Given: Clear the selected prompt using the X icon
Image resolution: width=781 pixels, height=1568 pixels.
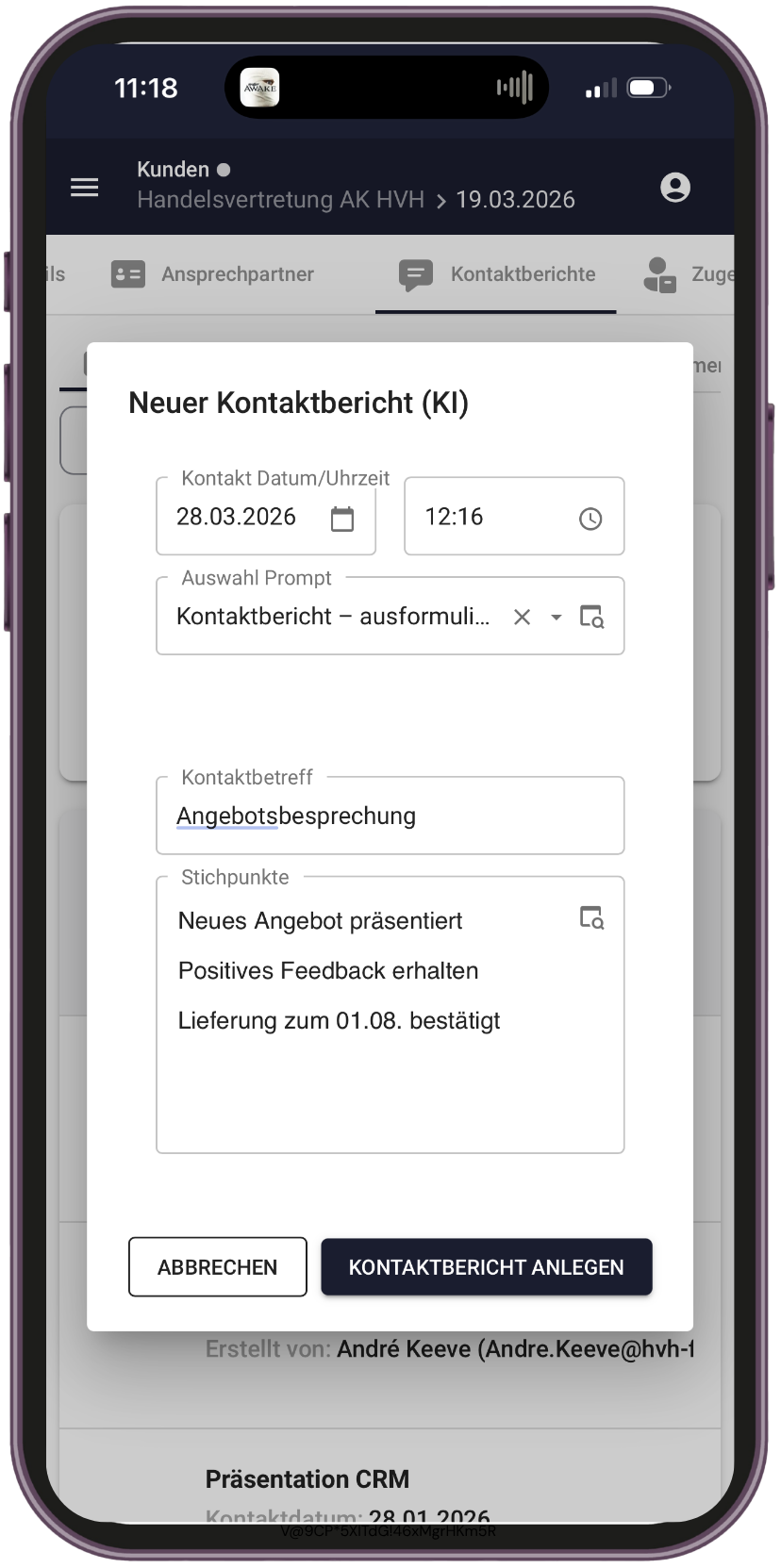Looking at the screenshot, I should 522,616.
